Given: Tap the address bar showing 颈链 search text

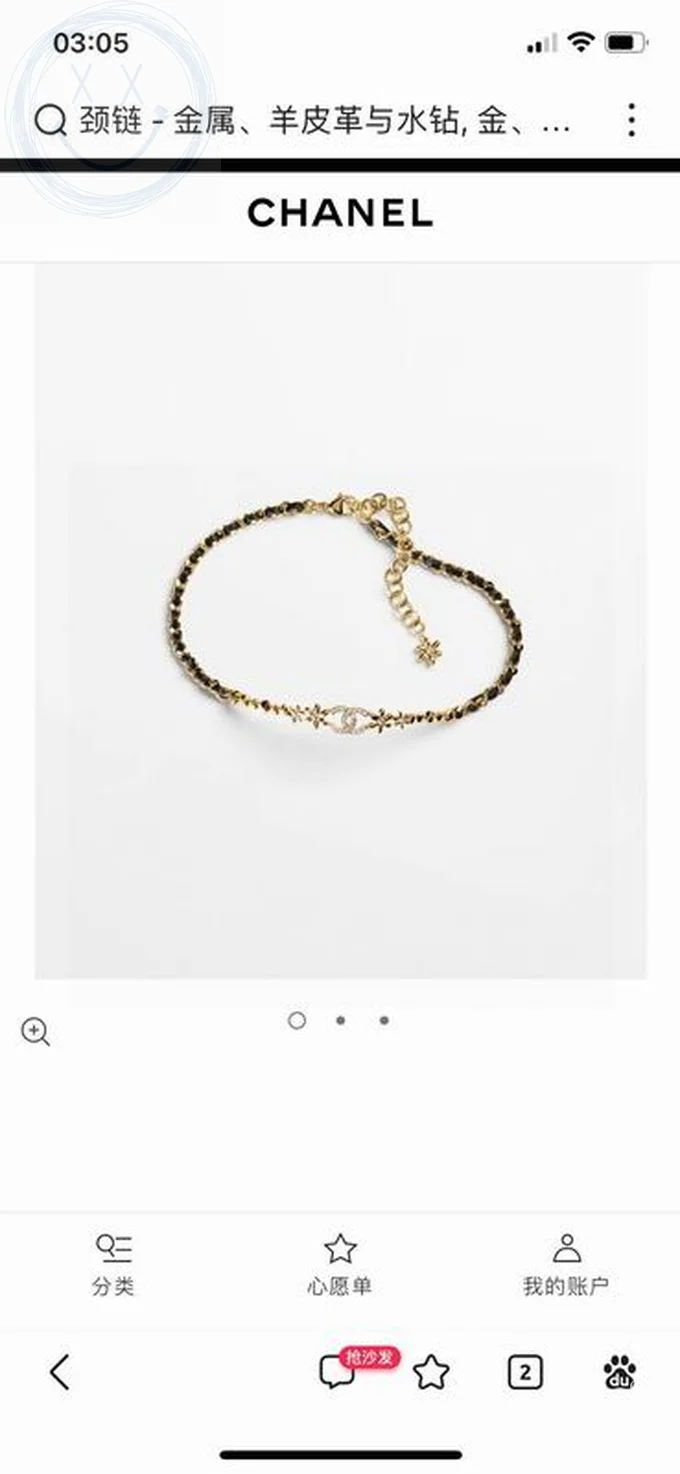Looking at the screenshot, I should click(310, 122).
